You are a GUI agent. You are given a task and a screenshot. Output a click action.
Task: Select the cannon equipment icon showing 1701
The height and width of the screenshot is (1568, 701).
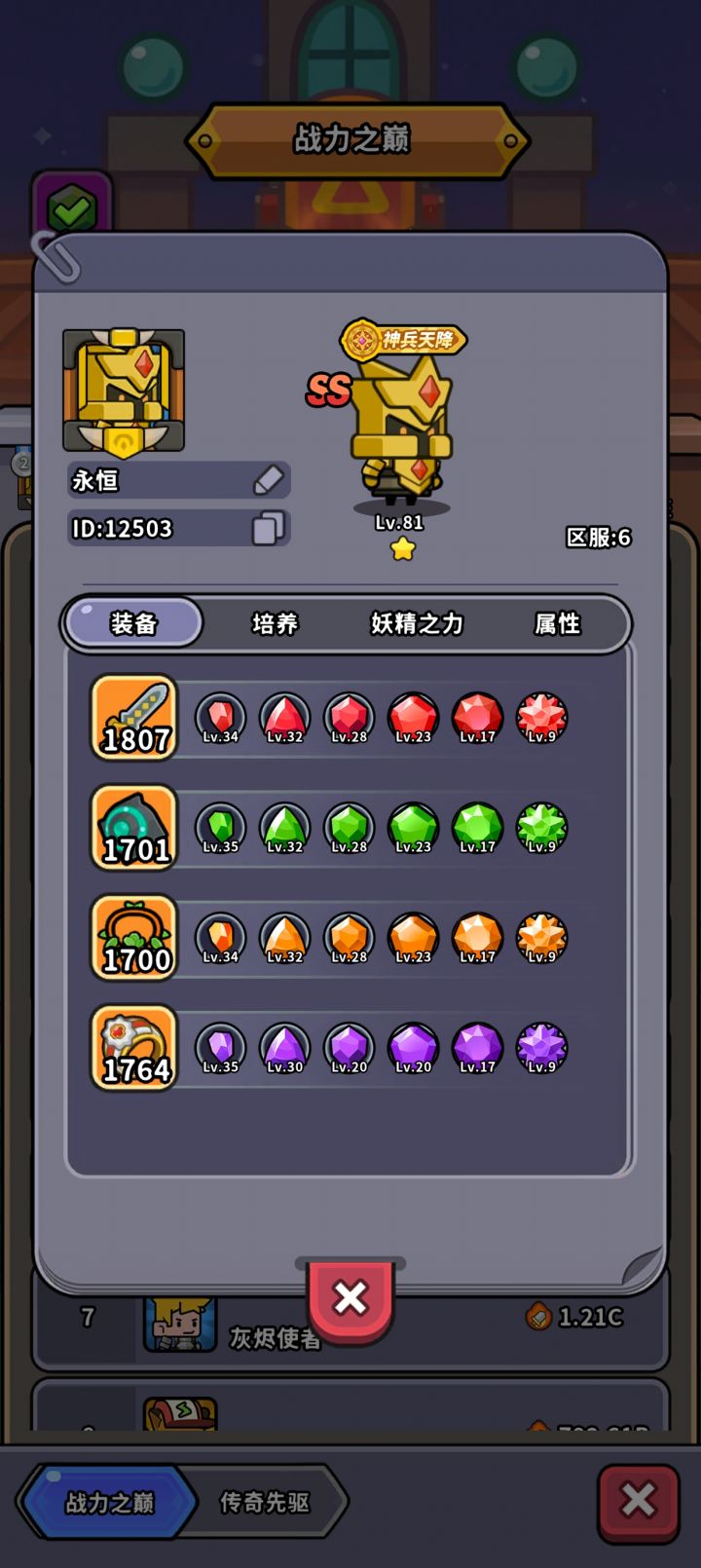[x=133, y=829]
